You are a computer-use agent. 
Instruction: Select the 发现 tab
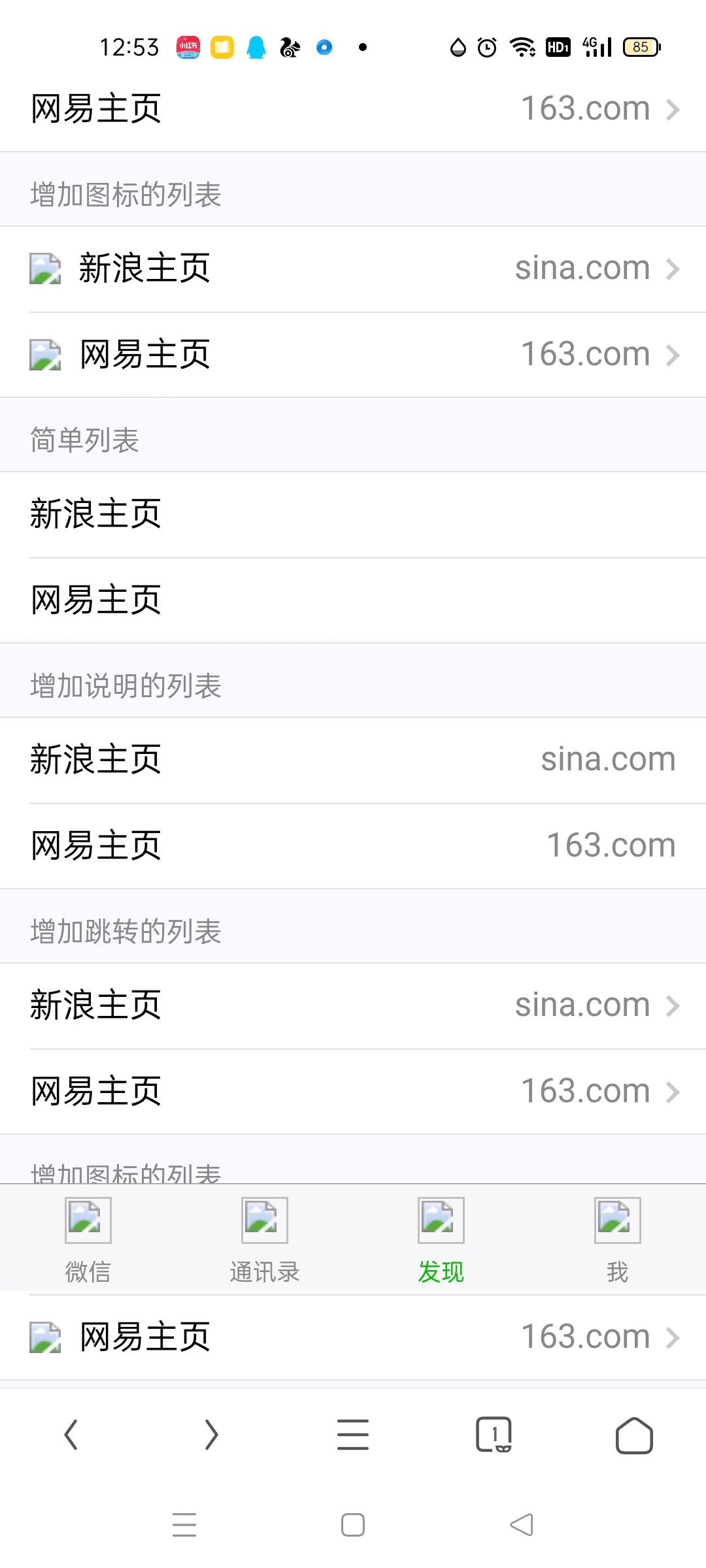point(441,1238)
